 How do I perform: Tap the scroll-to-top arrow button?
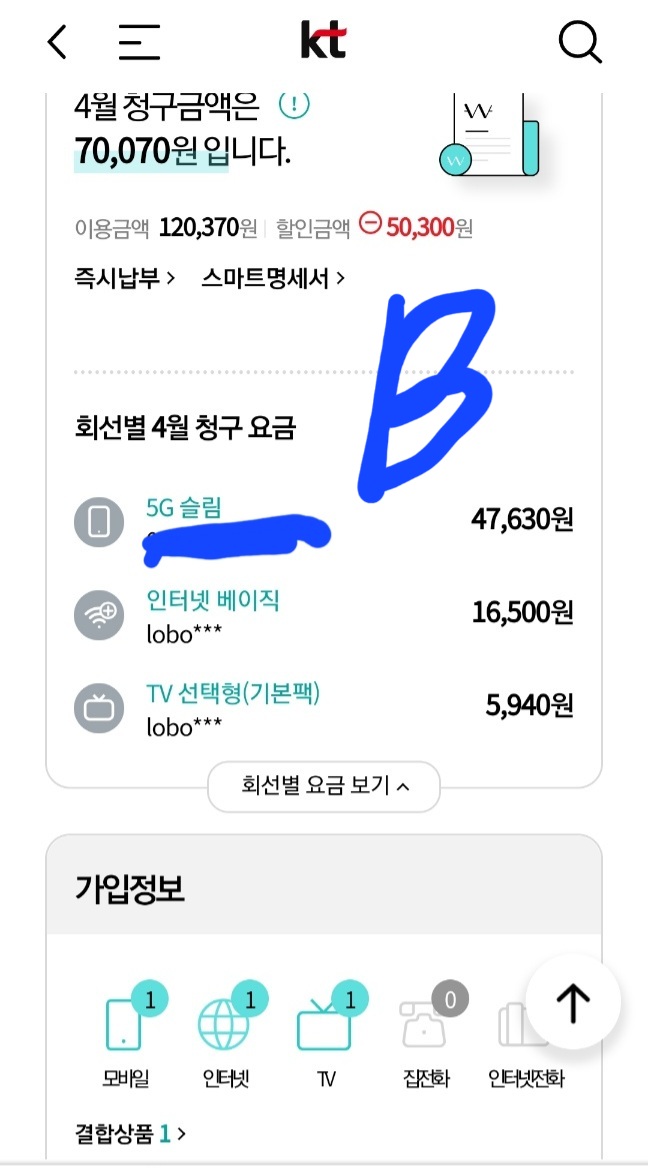point(573,1003)
